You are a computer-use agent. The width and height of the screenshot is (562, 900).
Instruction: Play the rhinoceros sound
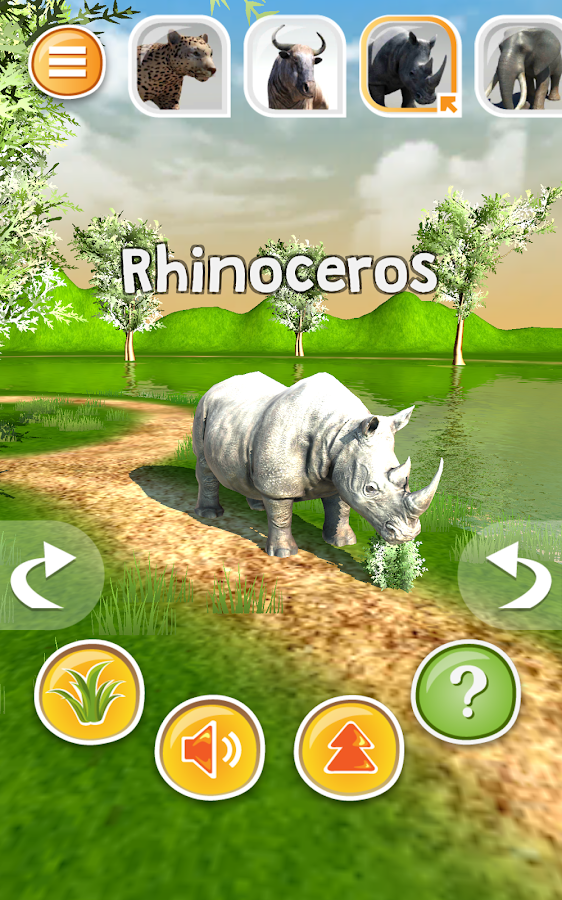pyautogui.click(x=210, y=748)
